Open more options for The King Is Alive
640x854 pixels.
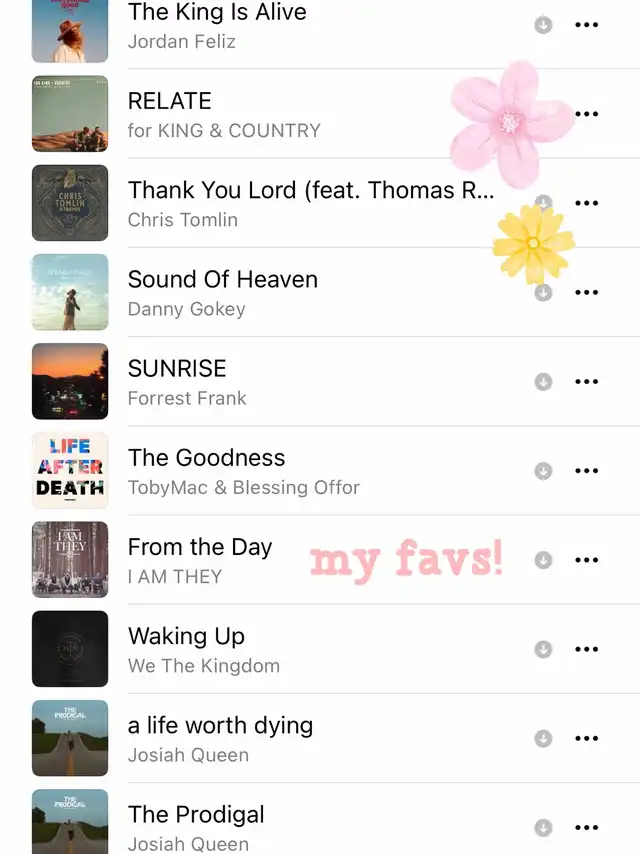coord(587,25)
